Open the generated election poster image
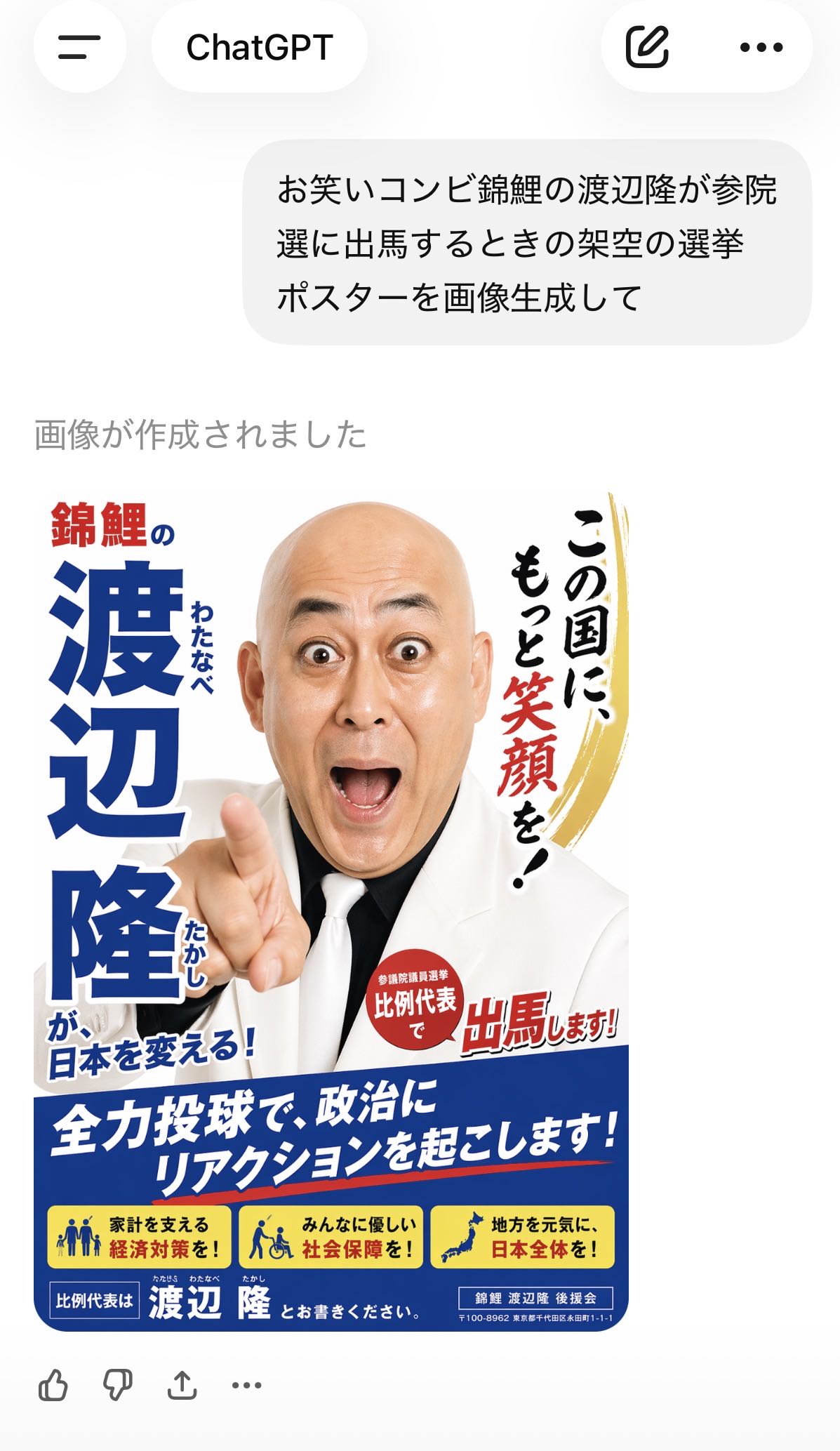840x1451 pixels. (x=331, y=911)
